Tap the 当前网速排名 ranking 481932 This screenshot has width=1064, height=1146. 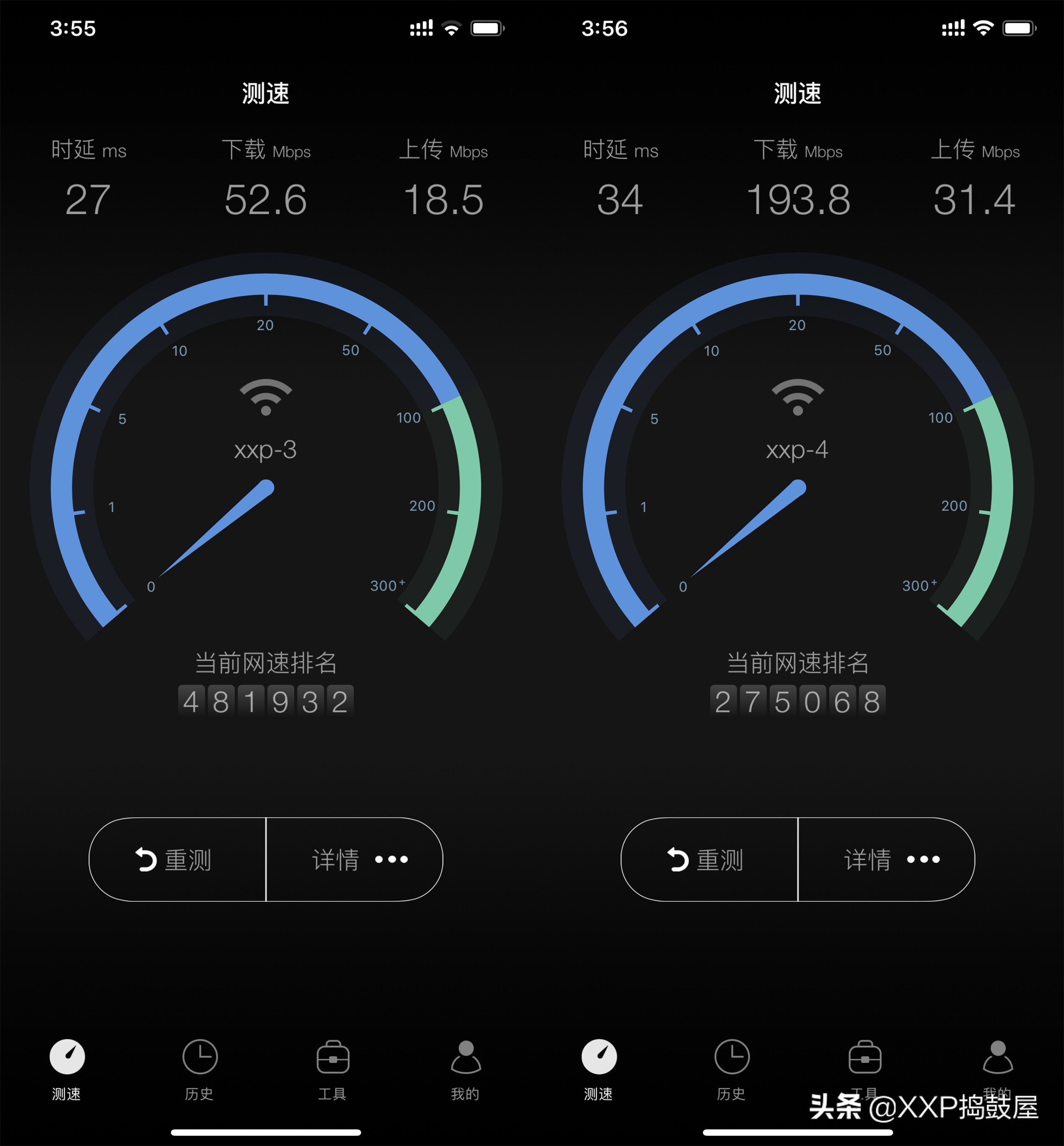click(266, 700)
